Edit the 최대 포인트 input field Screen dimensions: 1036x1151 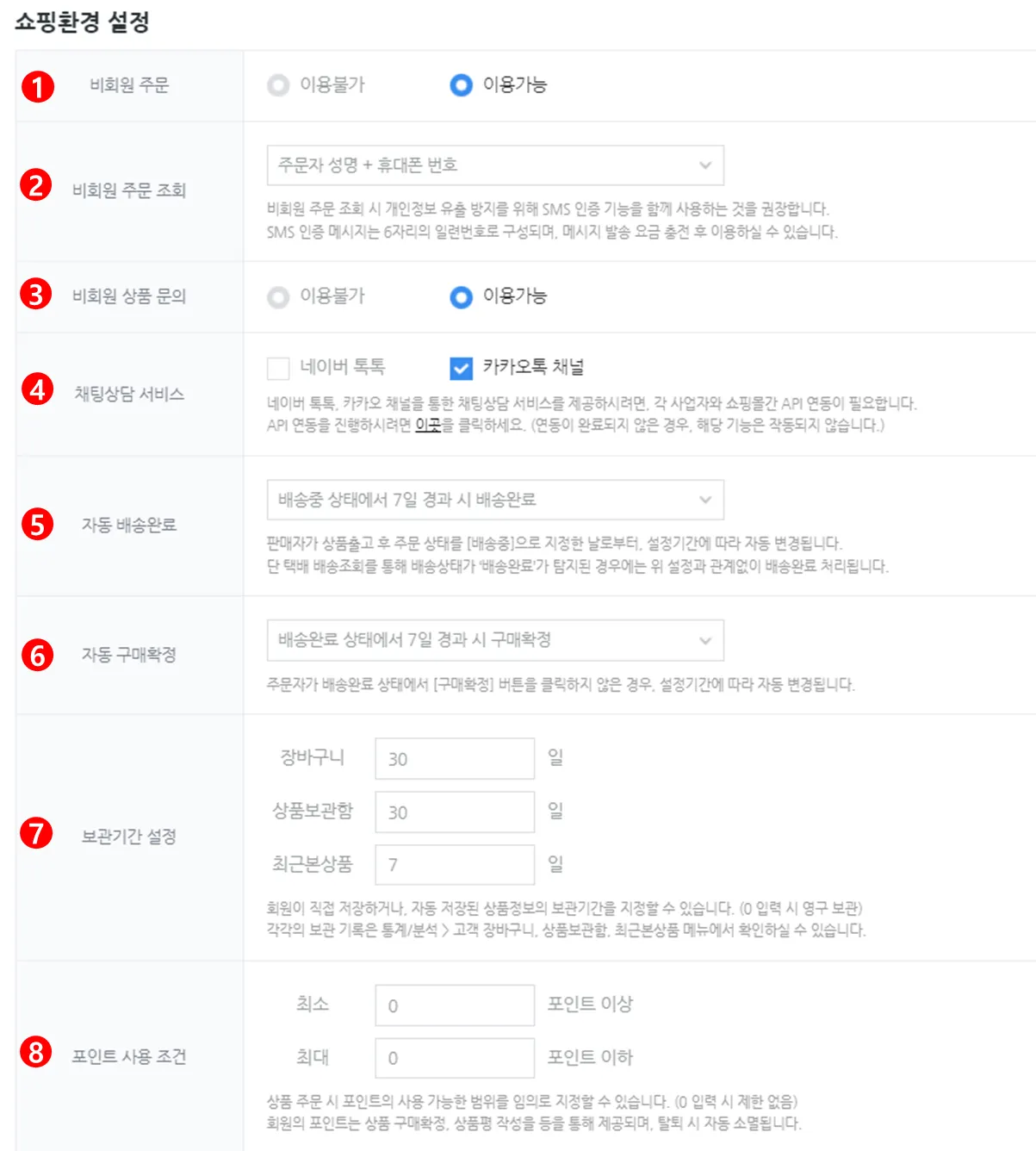click(x=455, y=1058)
